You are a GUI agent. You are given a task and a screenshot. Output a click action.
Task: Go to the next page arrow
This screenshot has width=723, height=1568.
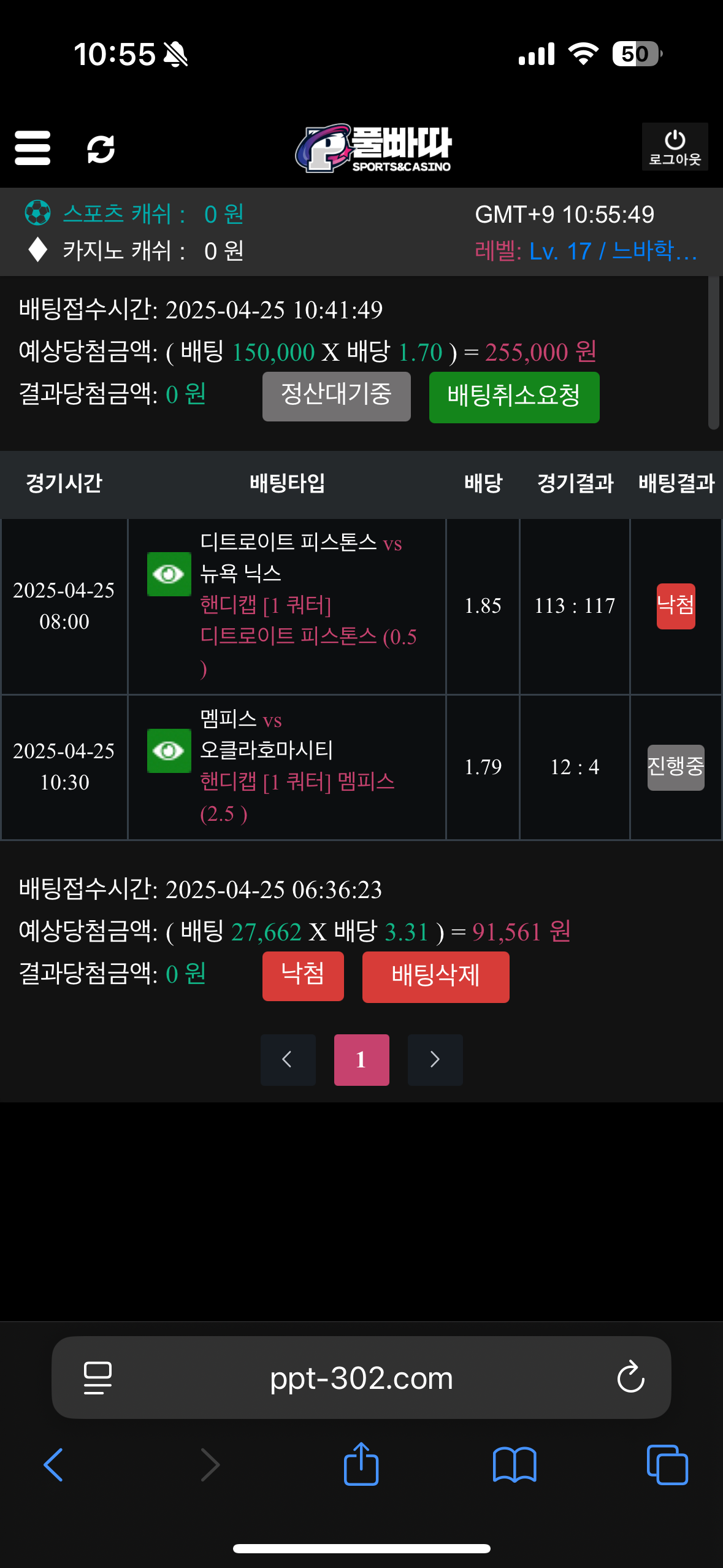tap(435, 1059)
